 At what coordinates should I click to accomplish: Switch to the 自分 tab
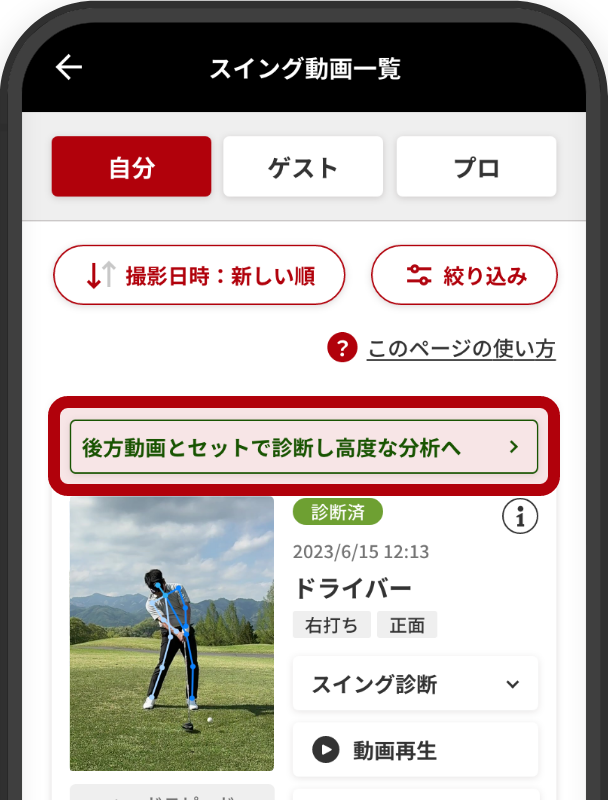131,167
